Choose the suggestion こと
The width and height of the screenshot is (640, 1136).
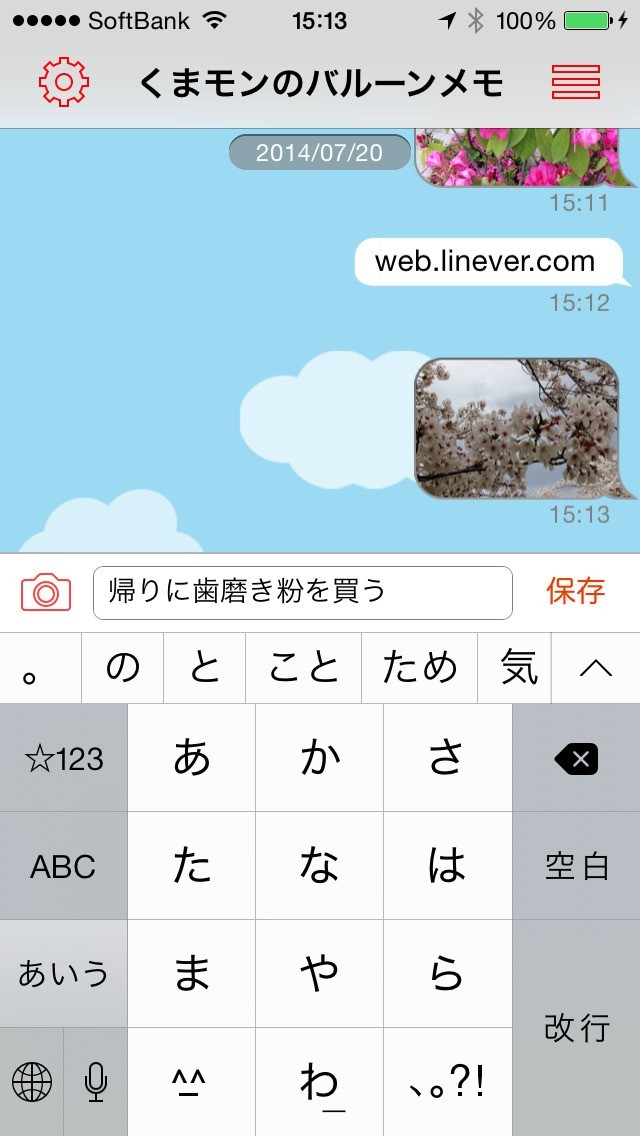[304, 668]
